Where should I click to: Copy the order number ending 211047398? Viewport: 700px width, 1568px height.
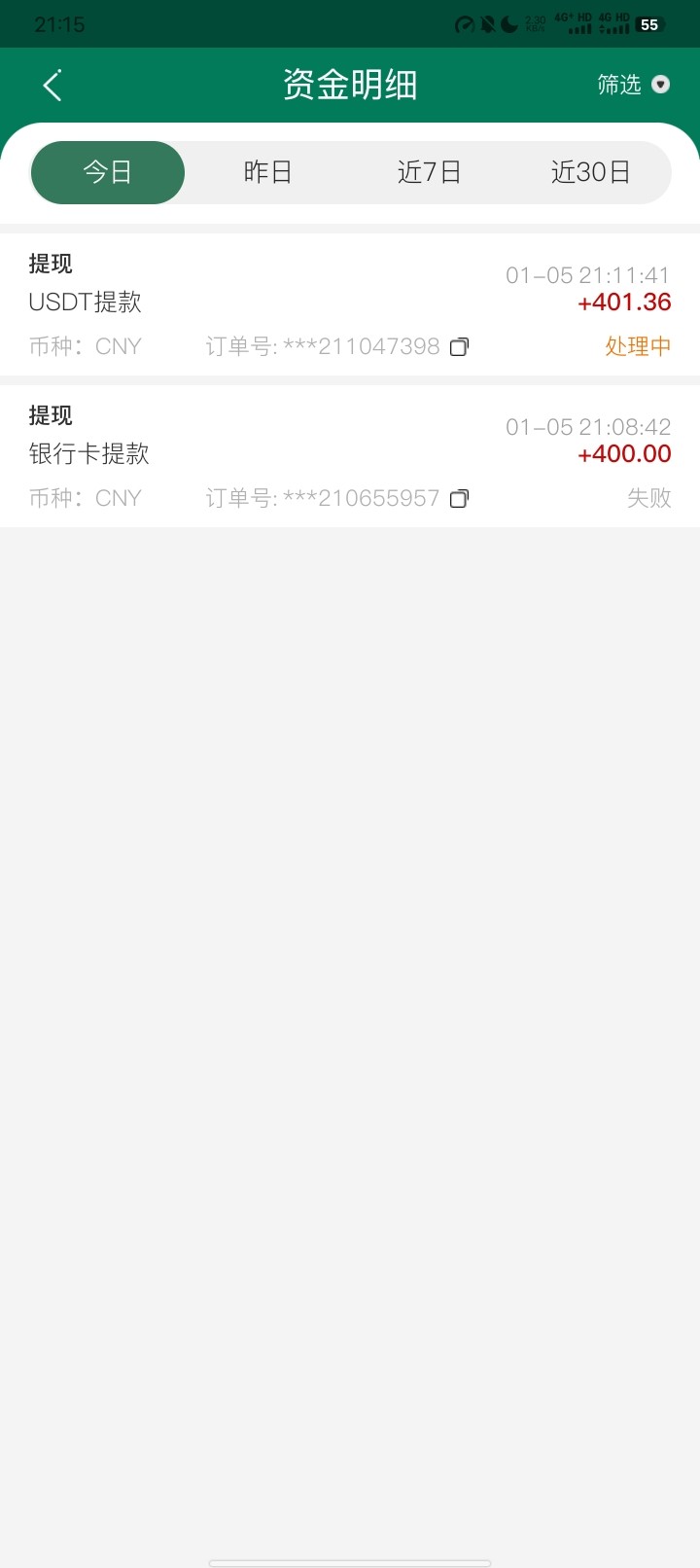[458, 345]
